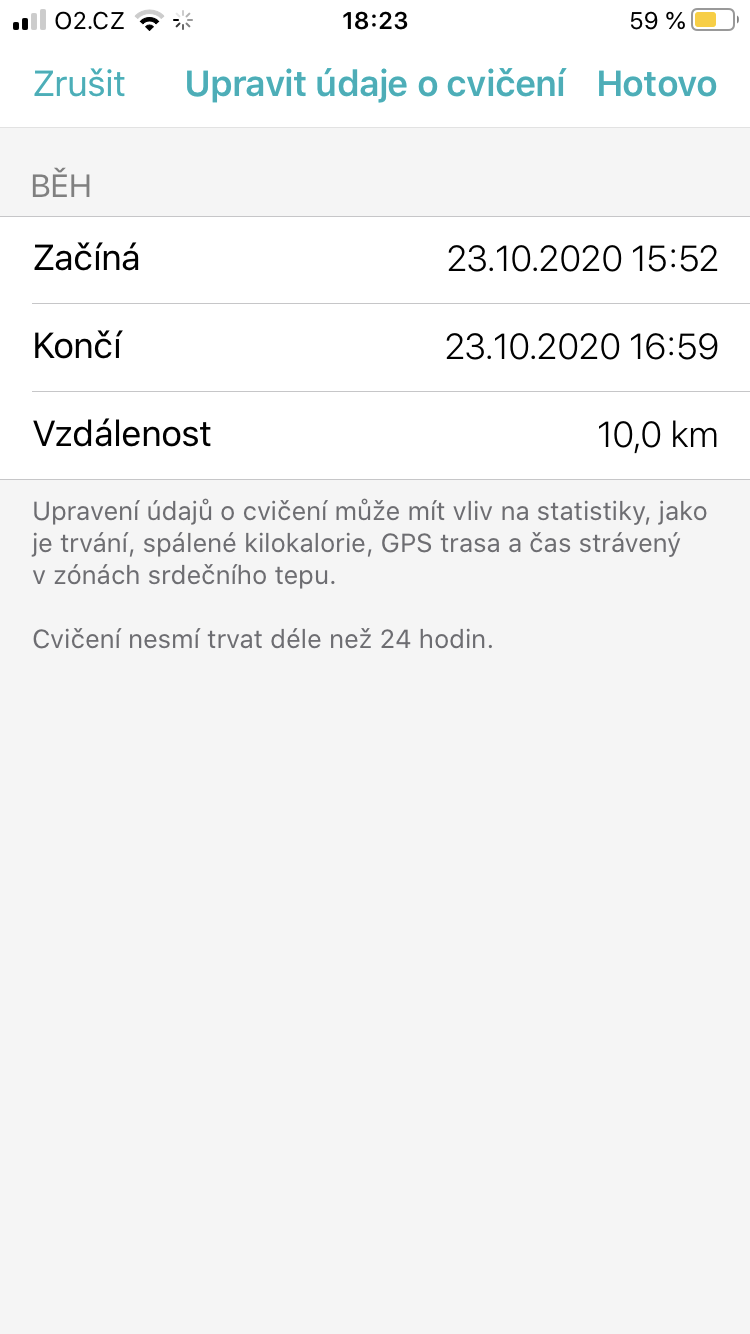
Task: Change the Končí end time row
Action: click(375, 348)
